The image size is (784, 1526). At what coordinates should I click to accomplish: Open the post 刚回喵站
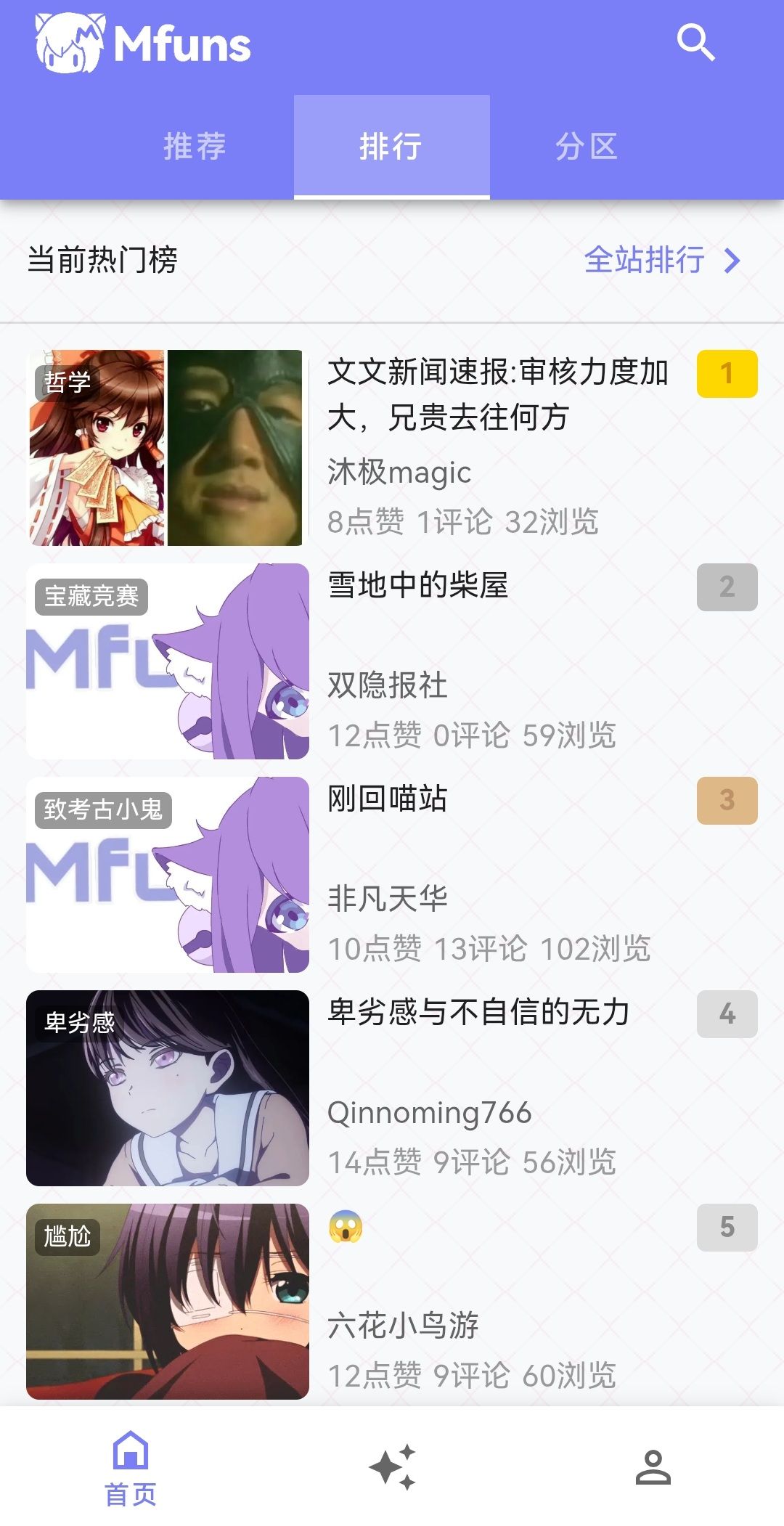388,799
